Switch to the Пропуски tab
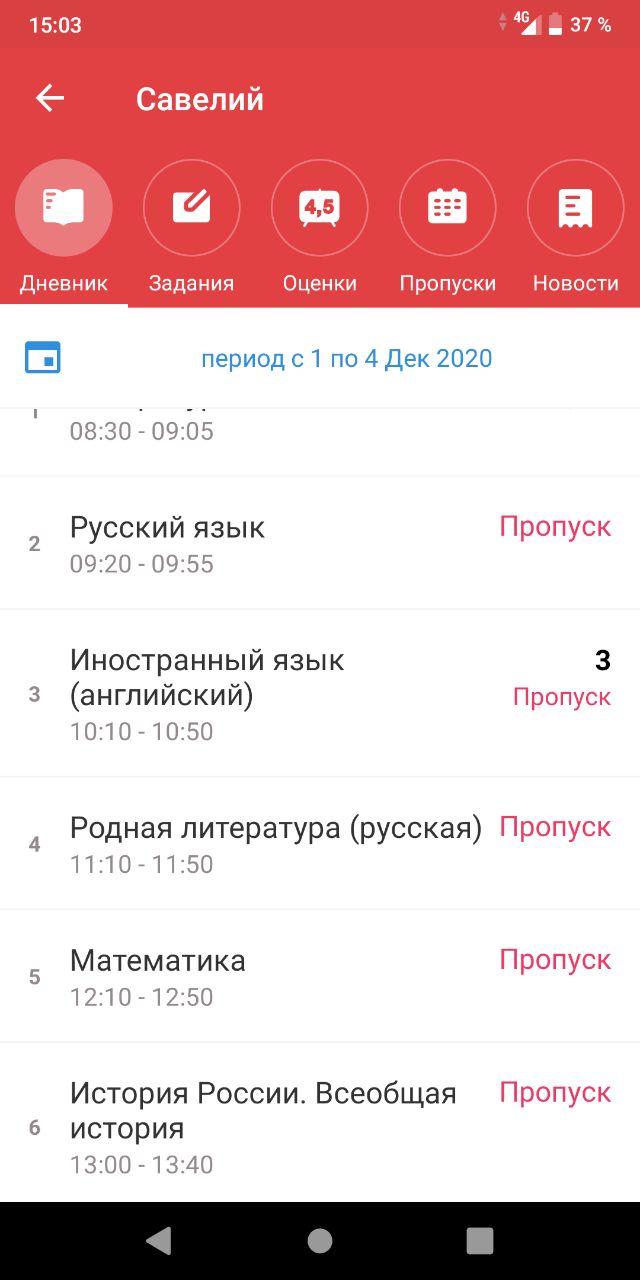Viewport: 640px width, 1280px height. tap(448, 230)
